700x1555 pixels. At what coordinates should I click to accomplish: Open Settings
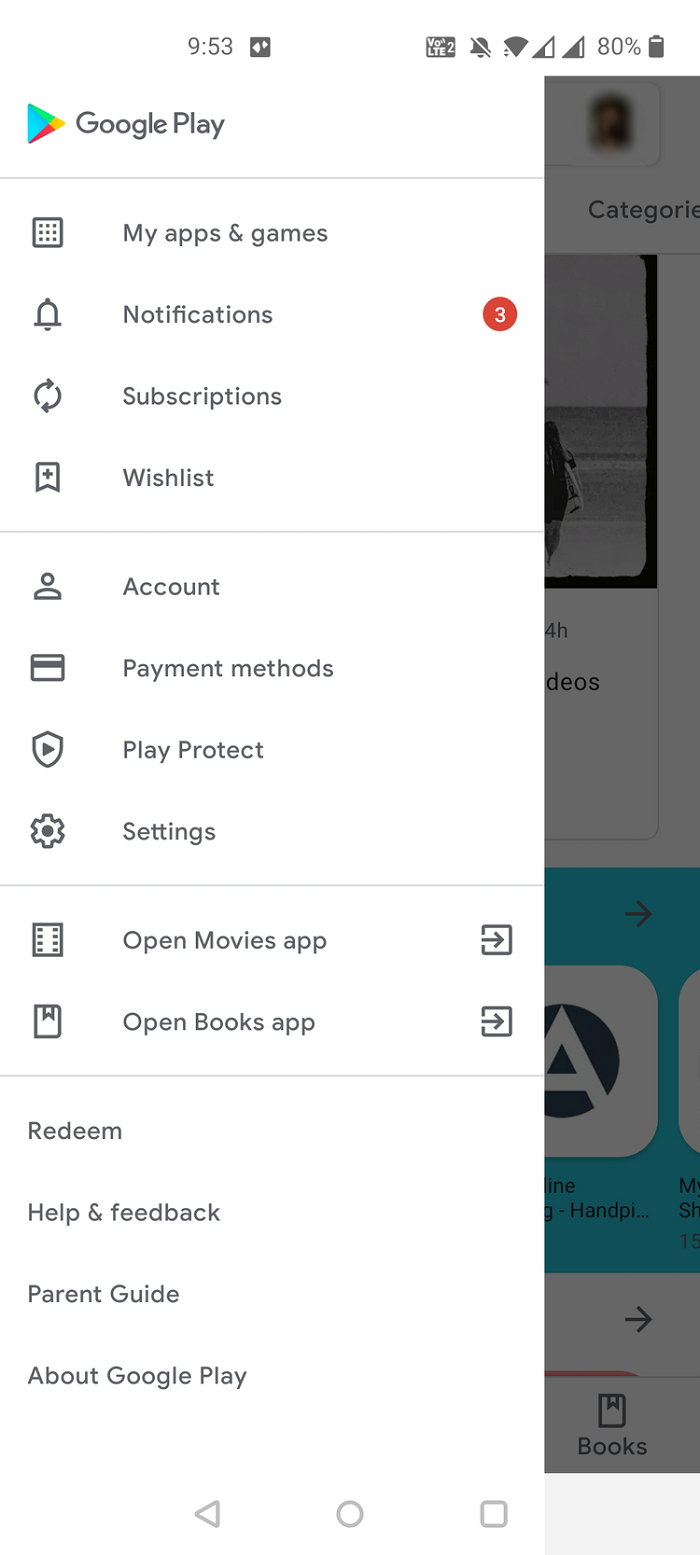169,832
